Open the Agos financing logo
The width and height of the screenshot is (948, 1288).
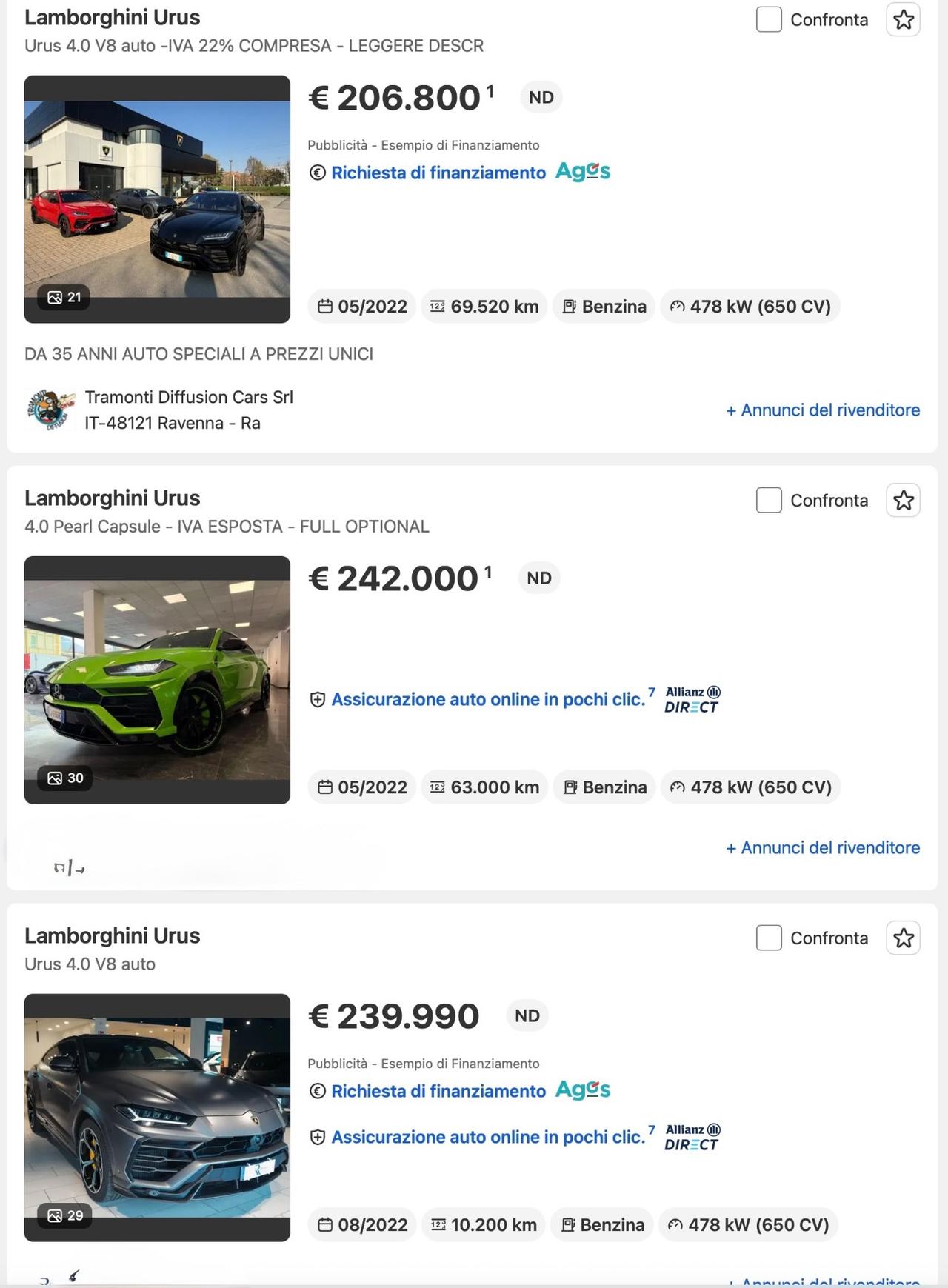click(582, 171)
